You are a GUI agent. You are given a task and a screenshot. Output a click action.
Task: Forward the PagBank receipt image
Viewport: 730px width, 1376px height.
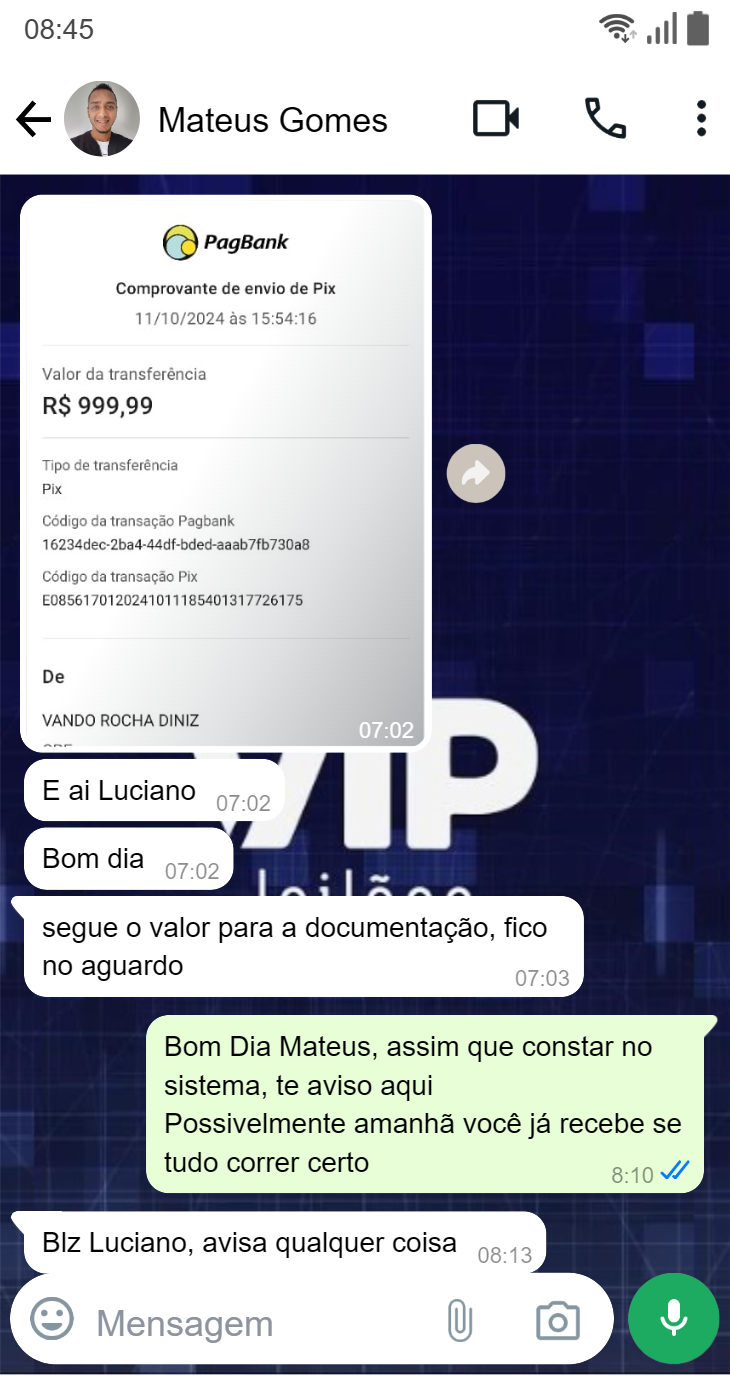(476, 473)
